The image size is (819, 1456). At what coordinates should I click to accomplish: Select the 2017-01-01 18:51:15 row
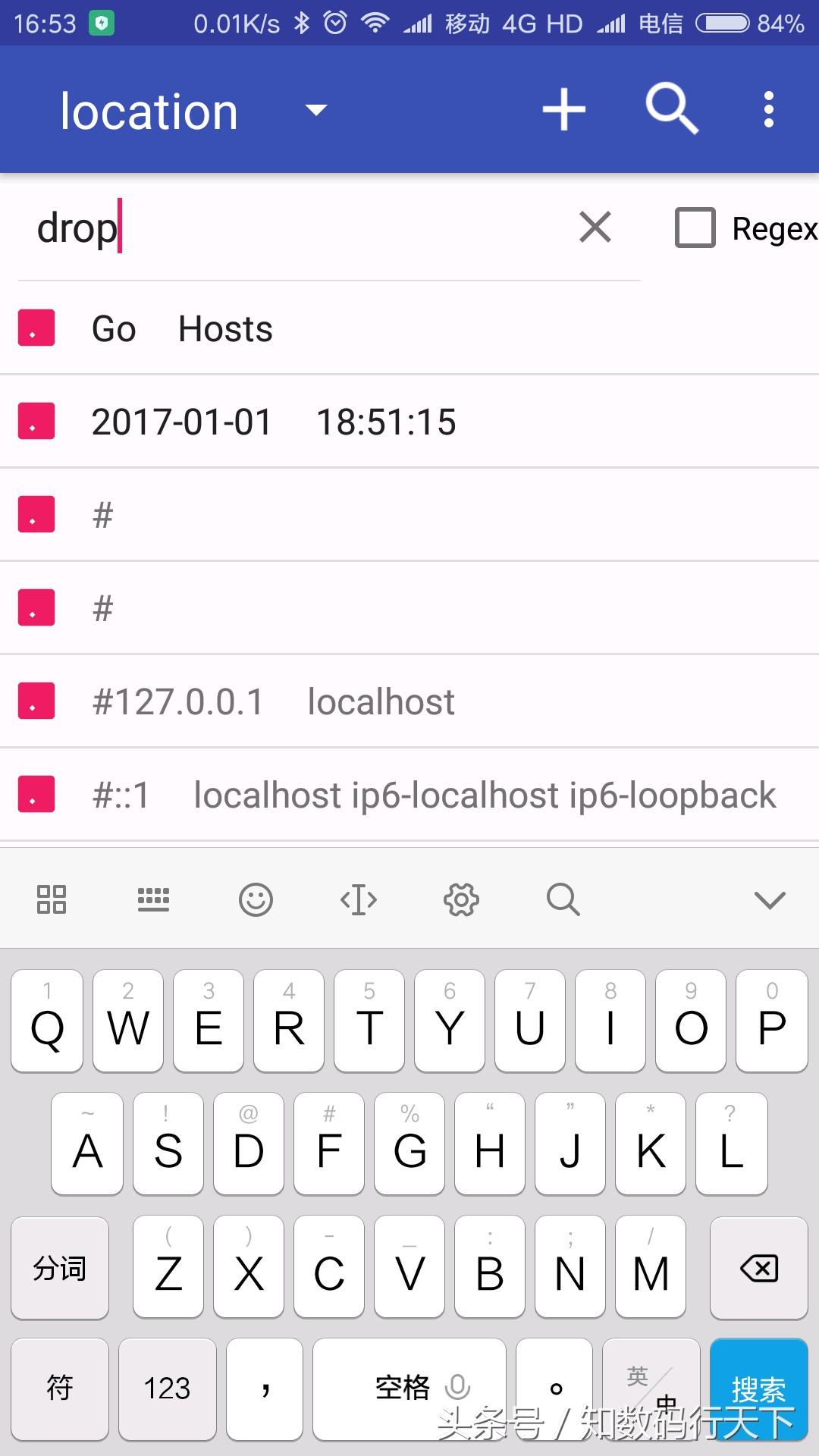point(409,422)
